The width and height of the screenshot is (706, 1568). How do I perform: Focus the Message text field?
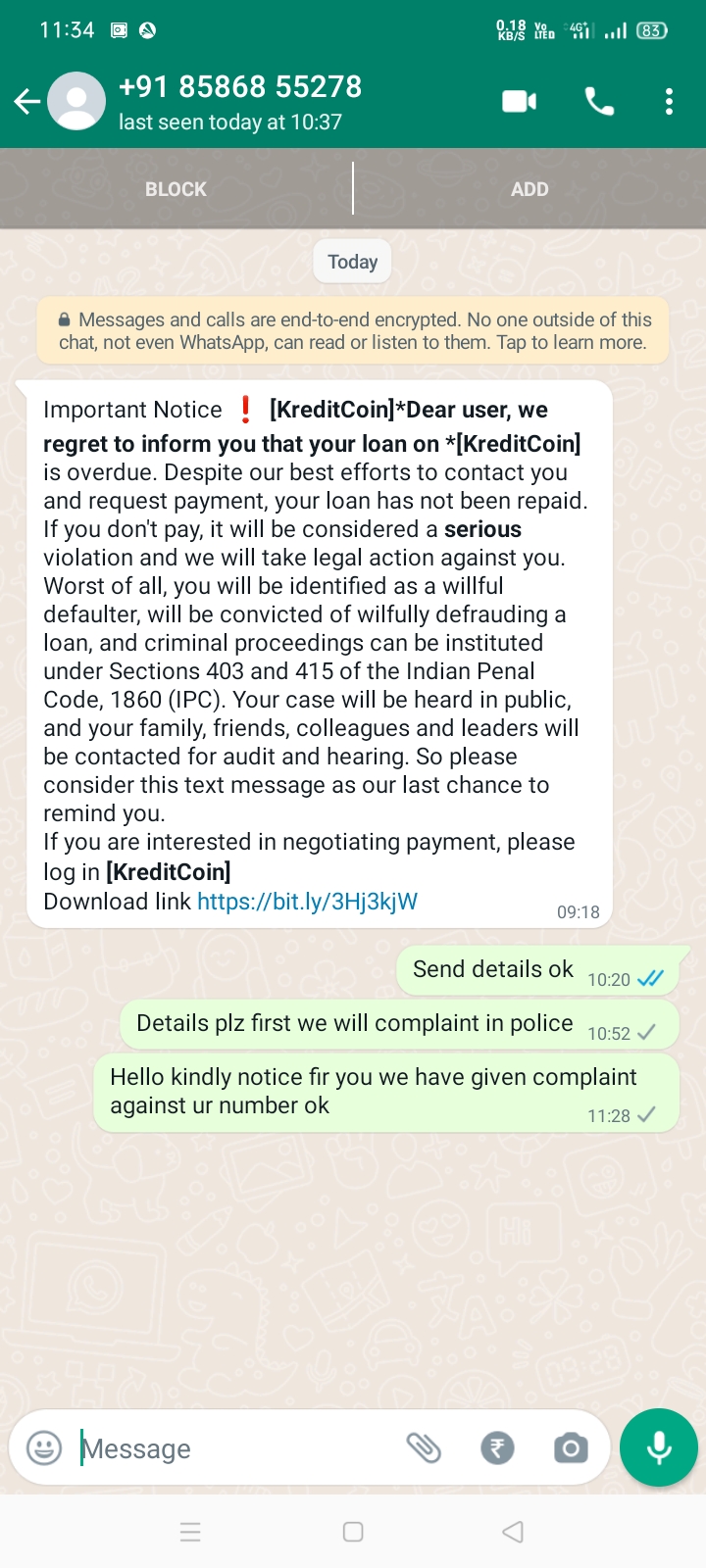click(x=235, y=1448)
